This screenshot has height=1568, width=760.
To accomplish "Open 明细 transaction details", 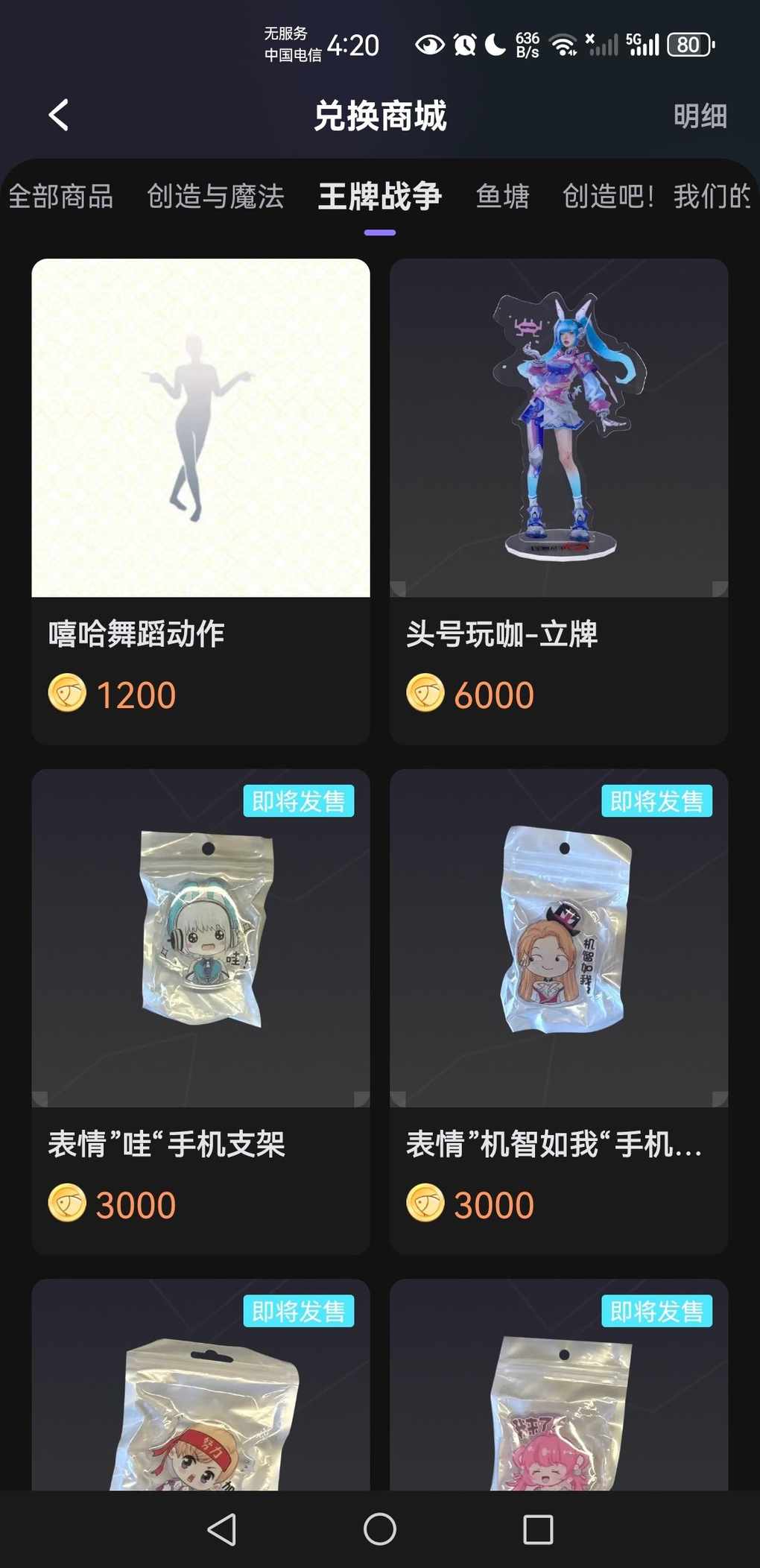I will click(x=700, y=116).
